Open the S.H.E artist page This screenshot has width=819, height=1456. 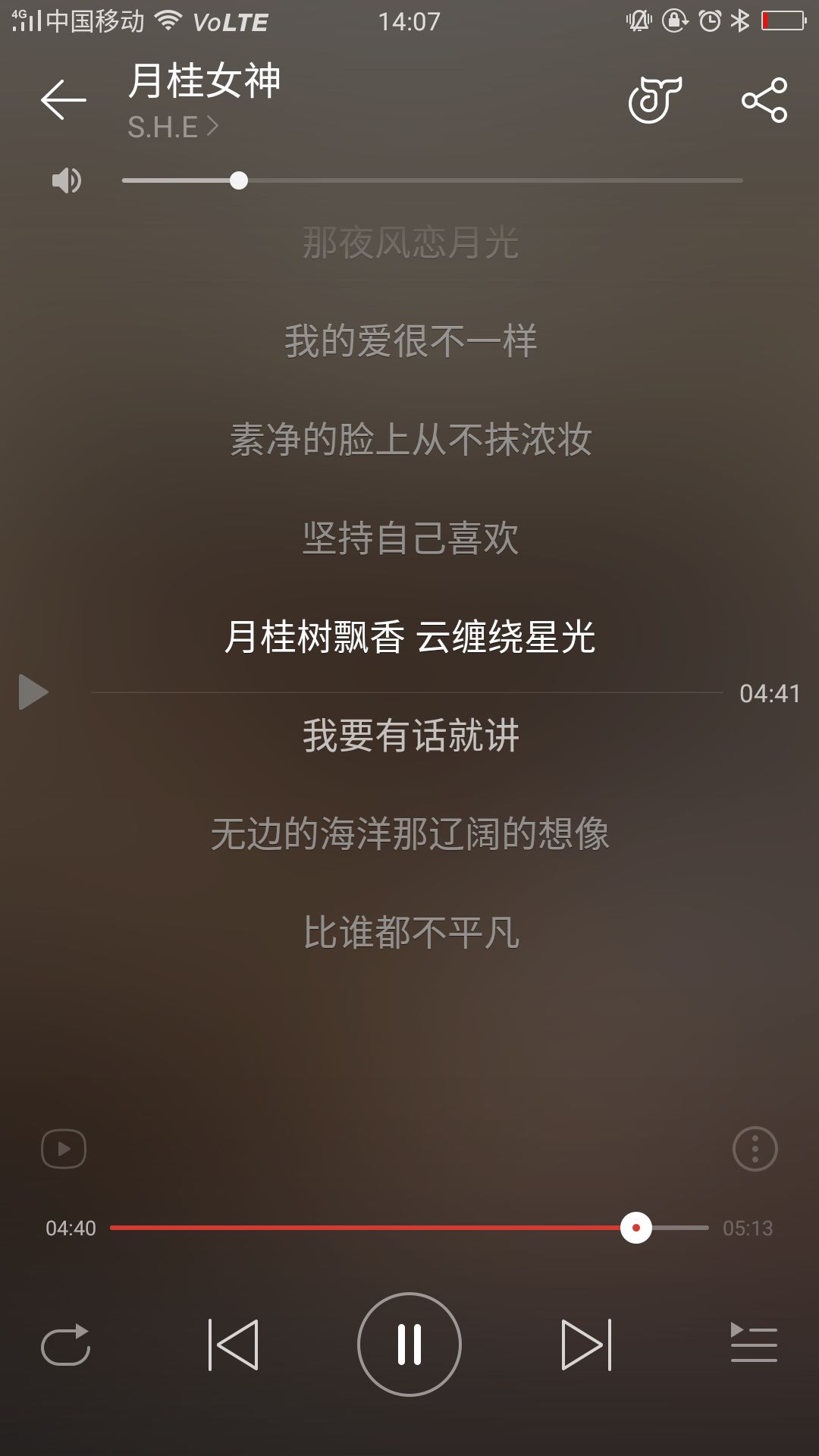173,127
